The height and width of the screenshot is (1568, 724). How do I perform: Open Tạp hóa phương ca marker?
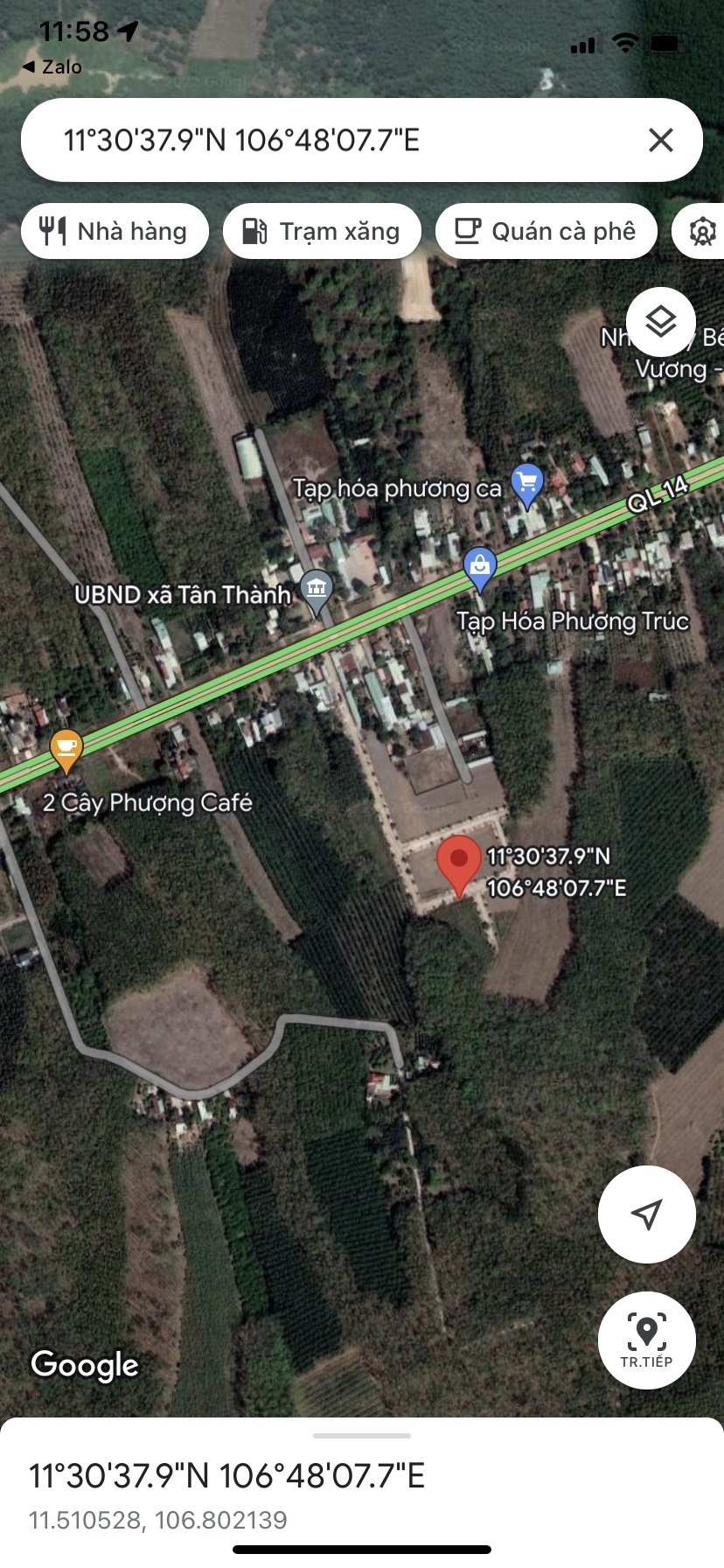click(x=526, y=485)
